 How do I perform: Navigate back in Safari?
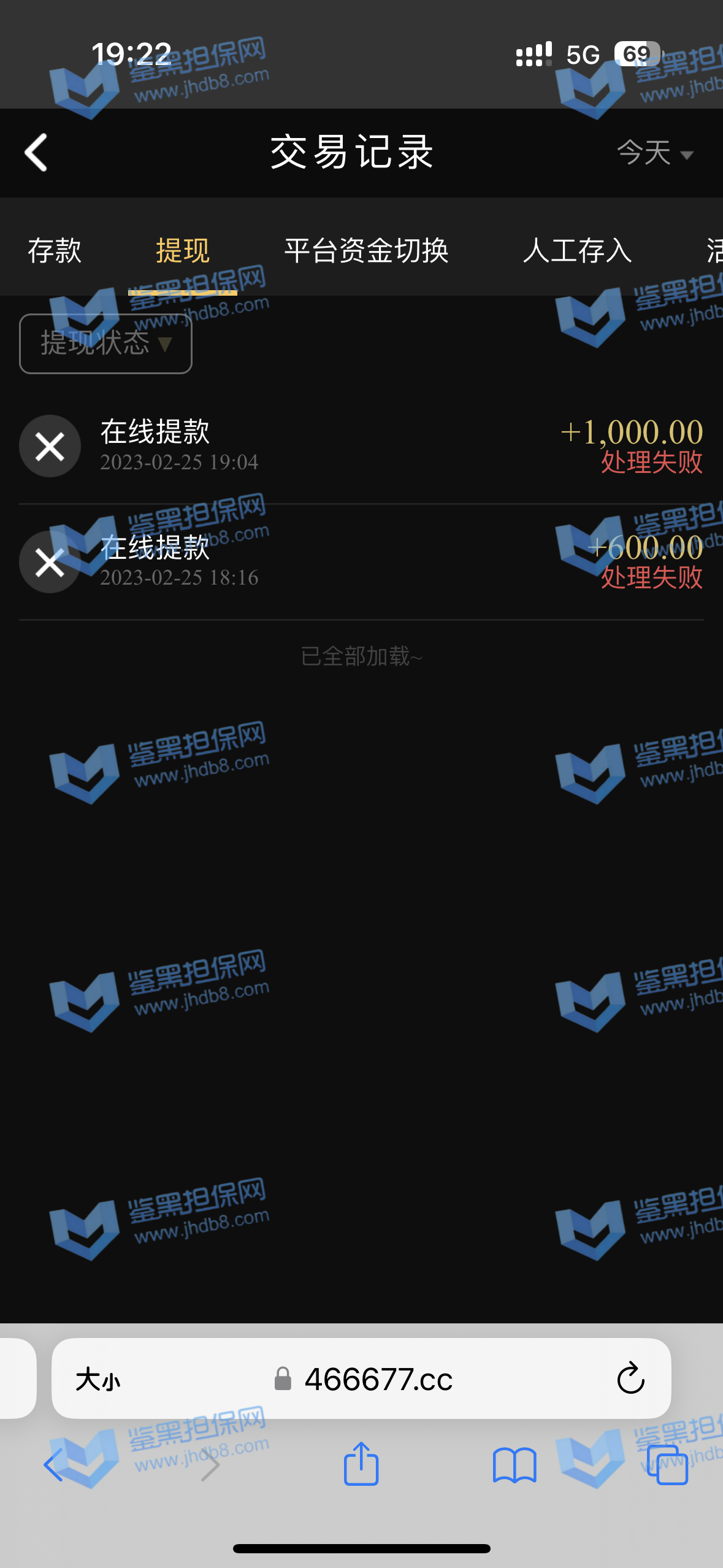54,1465
